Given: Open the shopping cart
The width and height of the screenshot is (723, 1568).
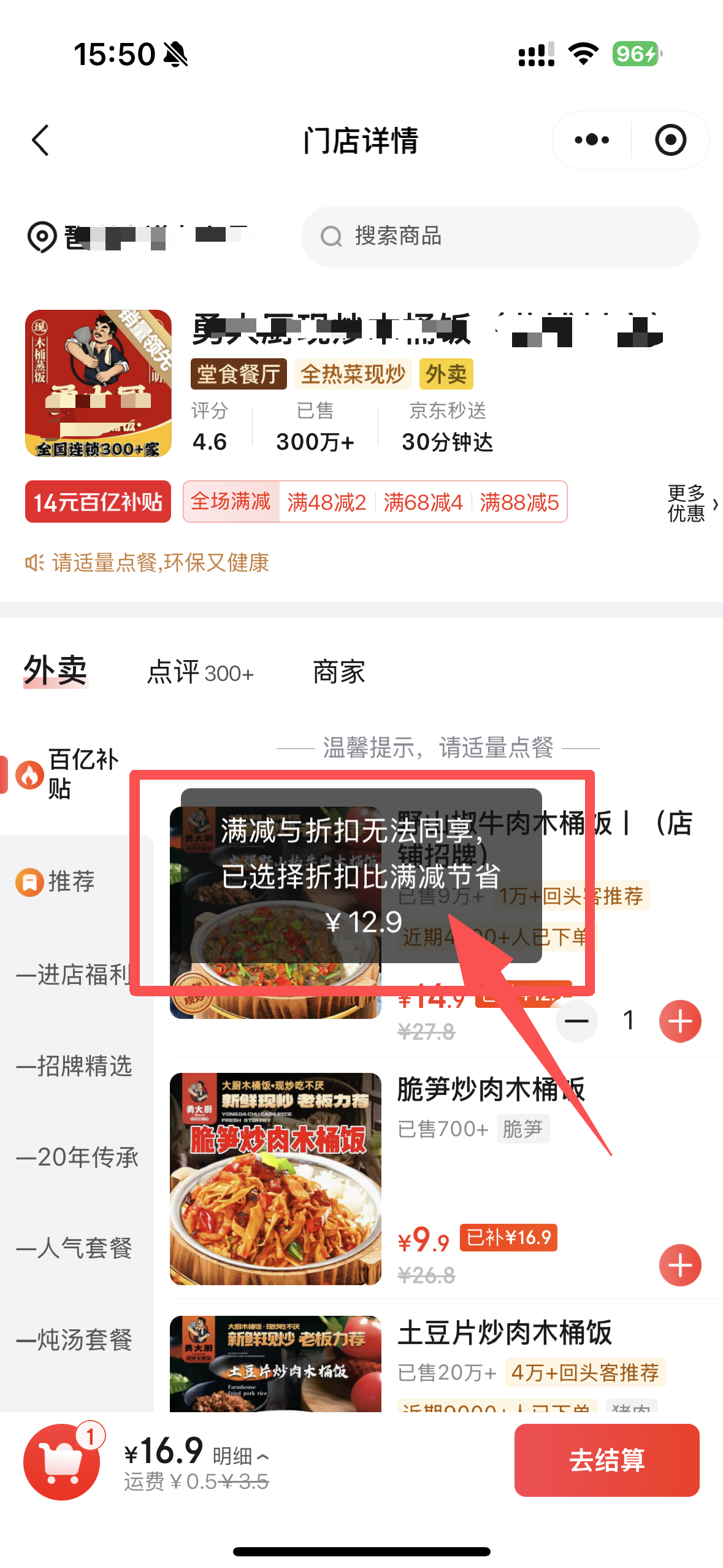Looking at the screenshot, I should (x=61, y=1461).
